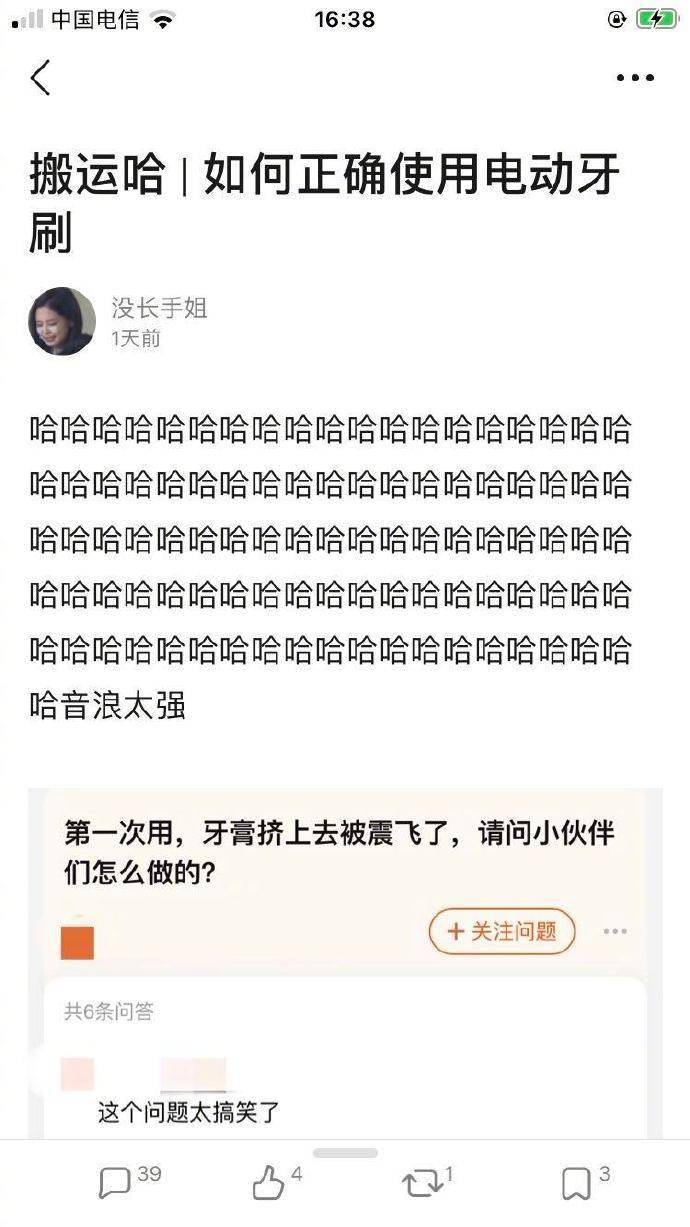Go back using the top-left arrow
Screen dimensions: 690x1227
(41, 77)
